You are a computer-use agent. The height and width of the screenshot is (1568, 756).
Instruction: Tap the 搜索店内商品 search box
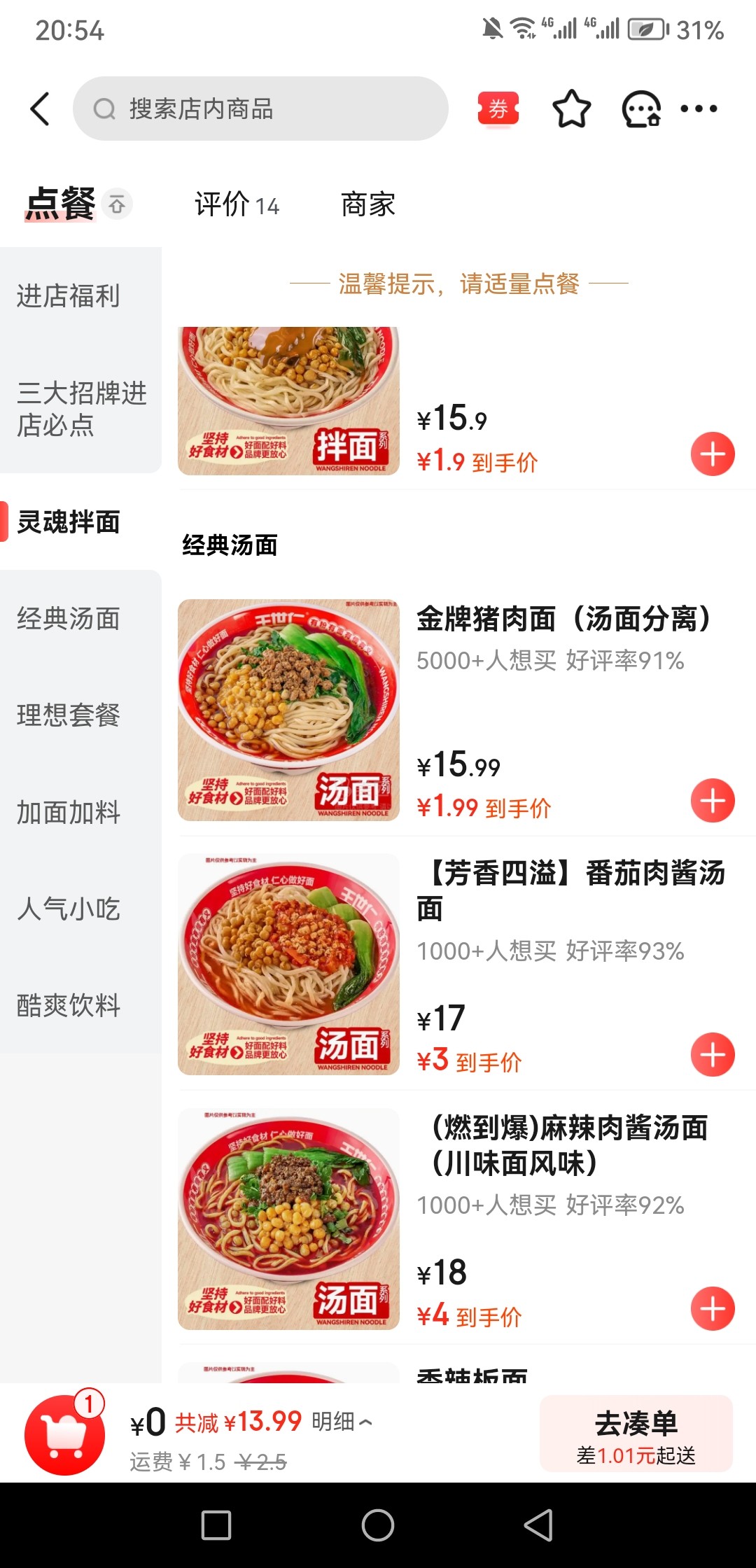[x=260, y=109]
